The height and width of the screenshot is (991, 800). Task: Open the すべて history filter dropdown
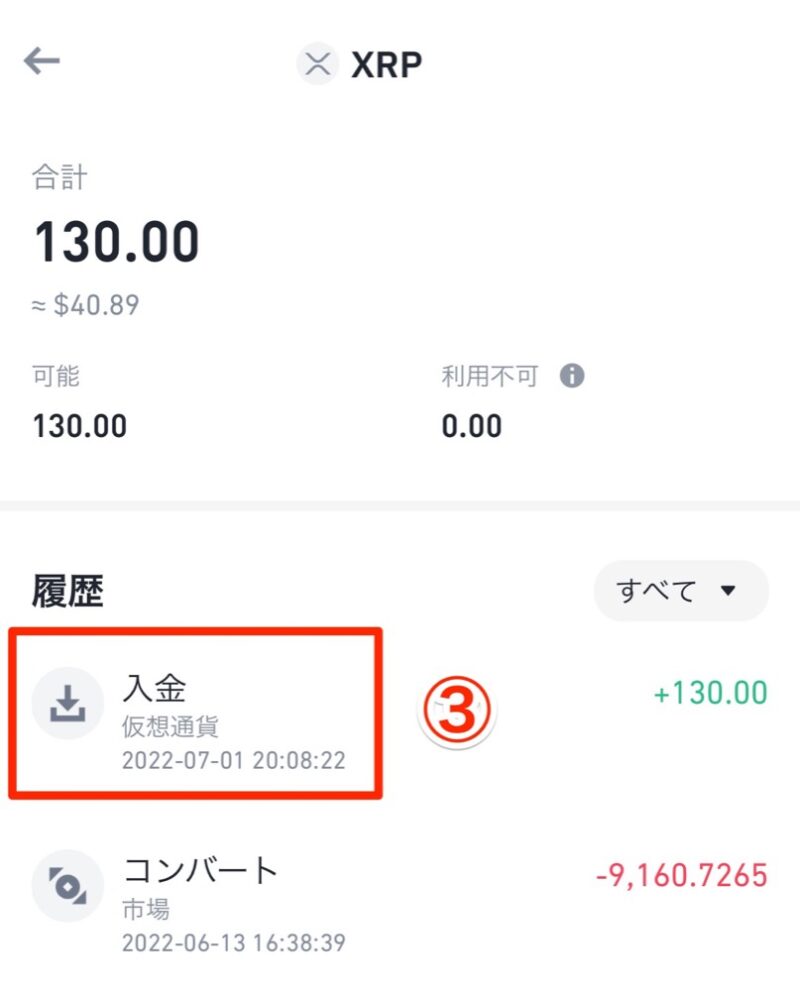point(680,591)
